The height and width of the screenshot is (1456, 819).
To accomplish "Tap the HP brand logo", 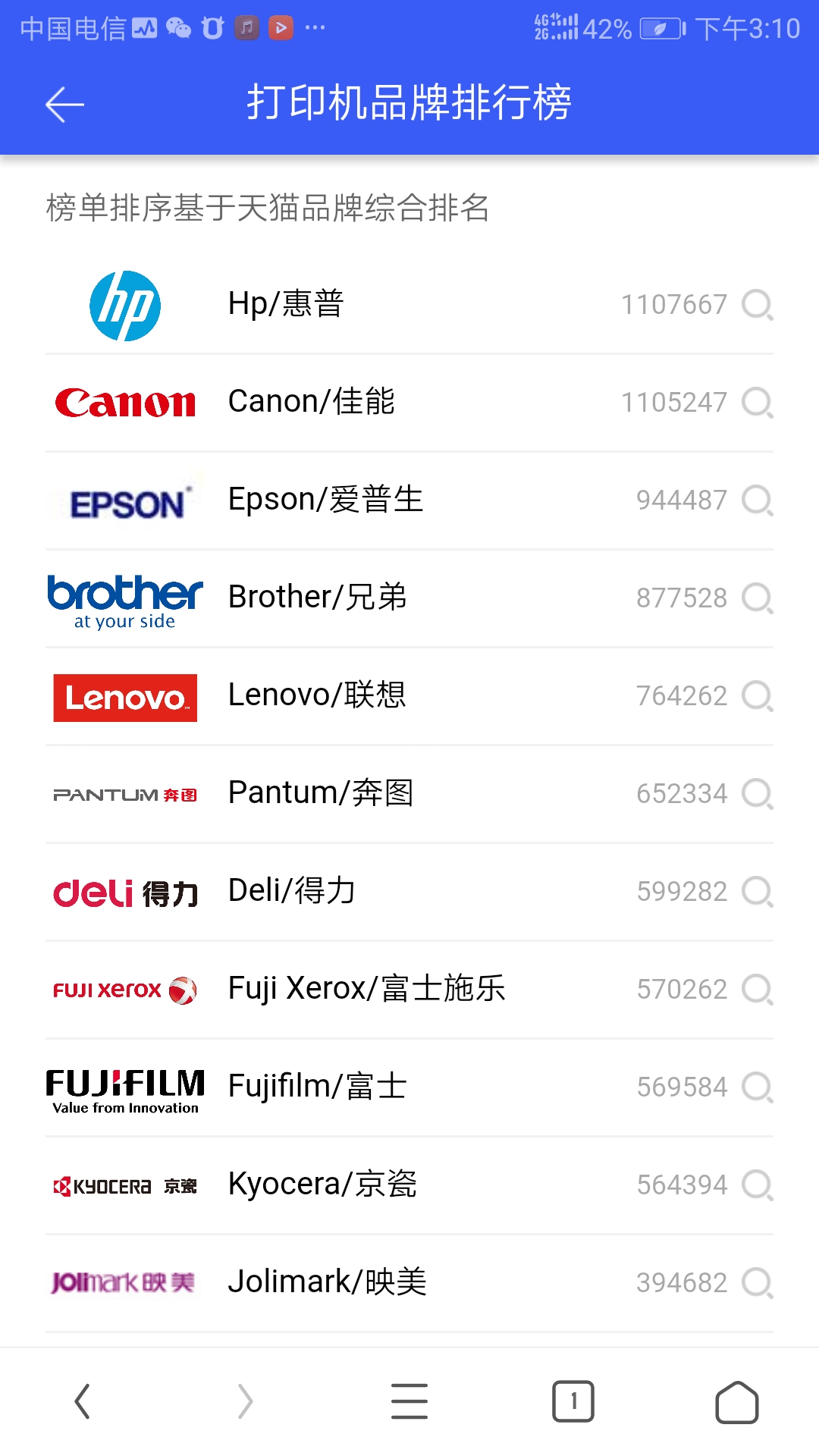I will coord(125,304).
